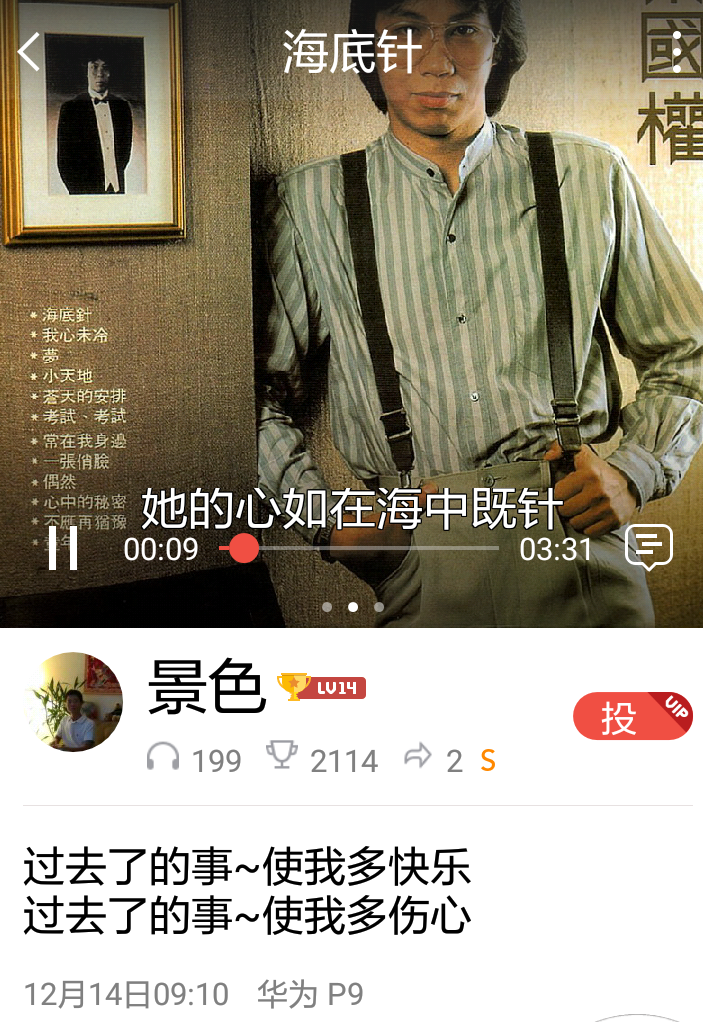Open the overflow menu at top right

(x=677, y=52)
